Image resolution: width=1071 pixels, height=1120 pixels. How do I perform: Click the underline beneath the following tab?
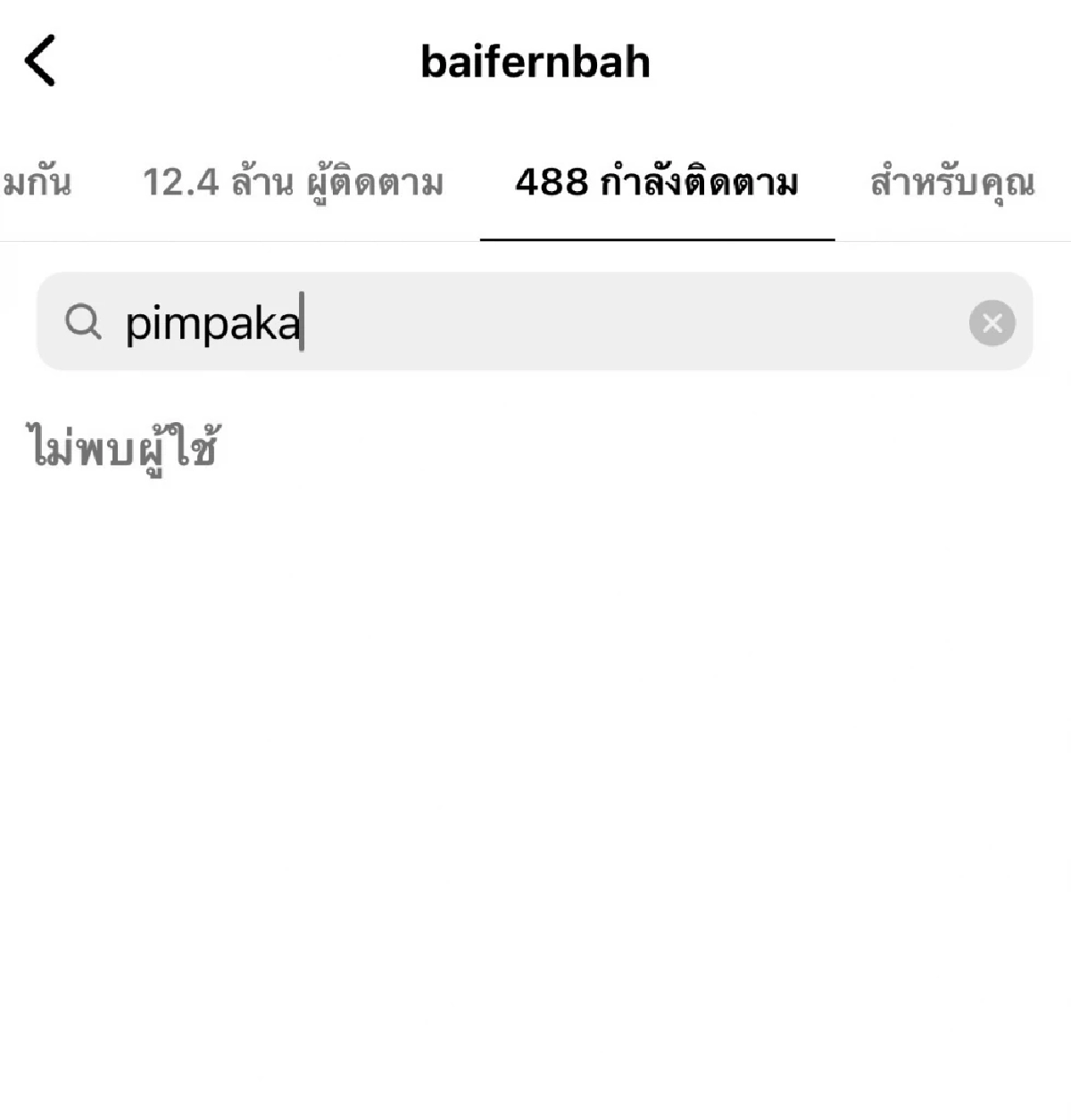[x=658, y=239]
